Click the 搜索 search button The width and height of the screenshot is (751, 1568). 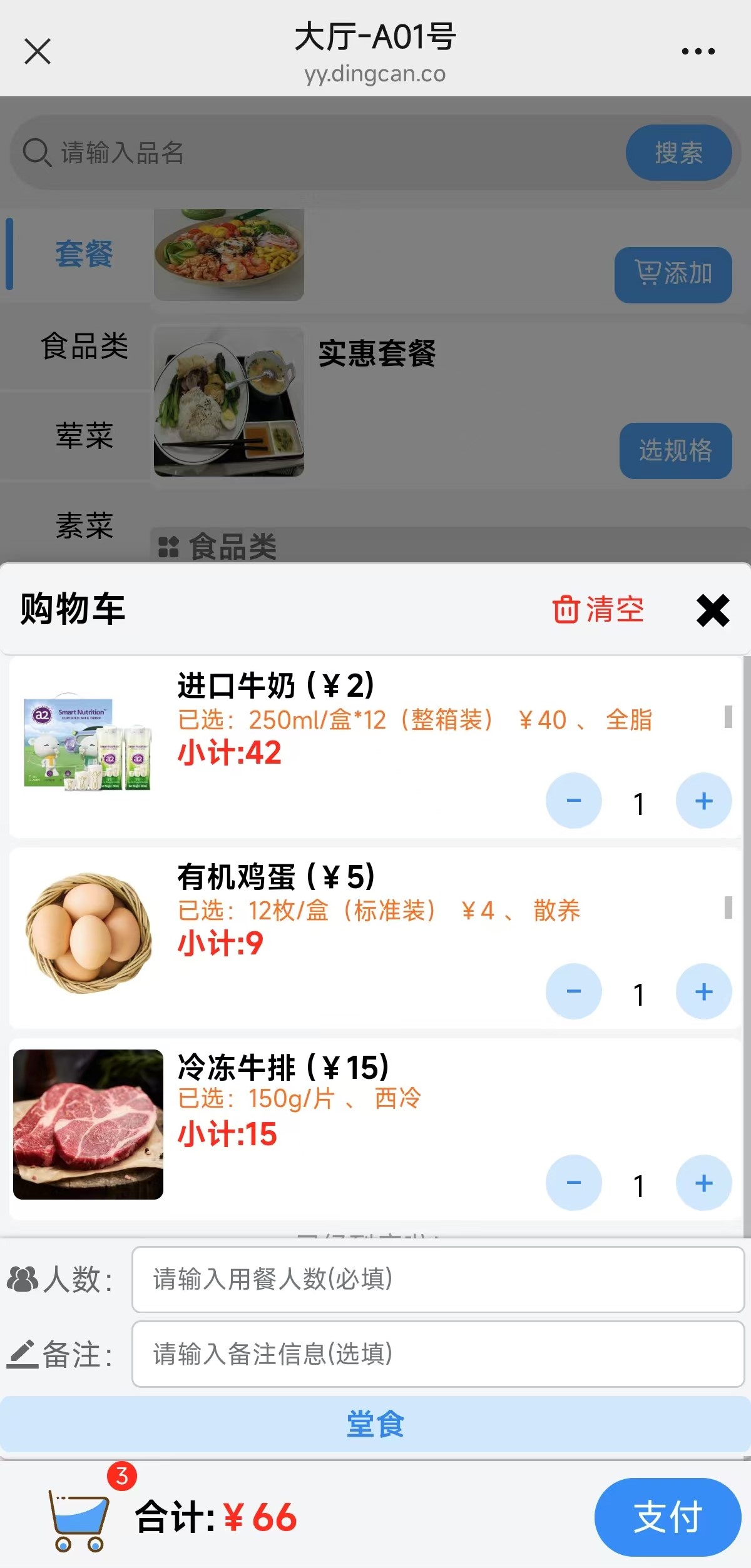(678, 152)
